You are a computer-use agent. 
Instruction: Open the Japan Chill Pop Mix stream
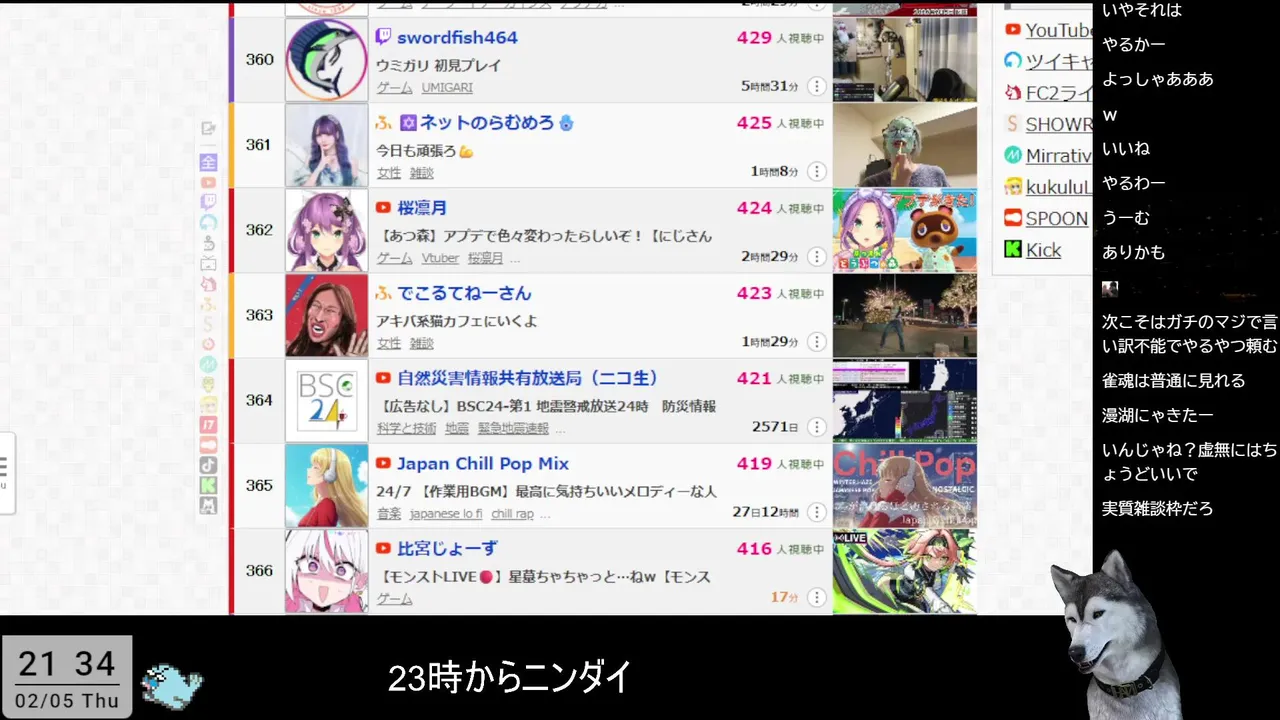pos(482,464)
